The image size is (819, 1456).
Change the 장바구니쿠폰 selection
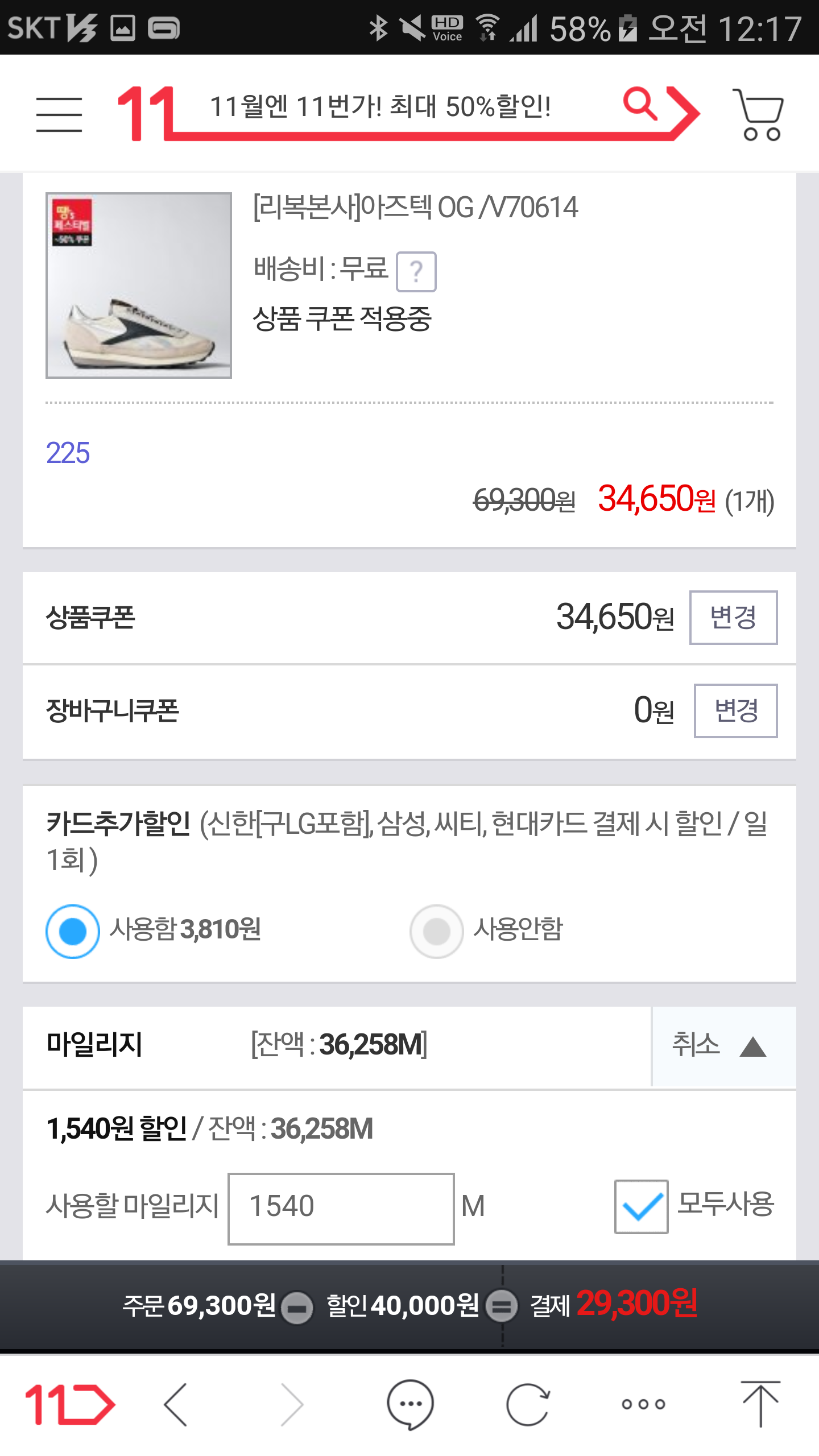735,711
